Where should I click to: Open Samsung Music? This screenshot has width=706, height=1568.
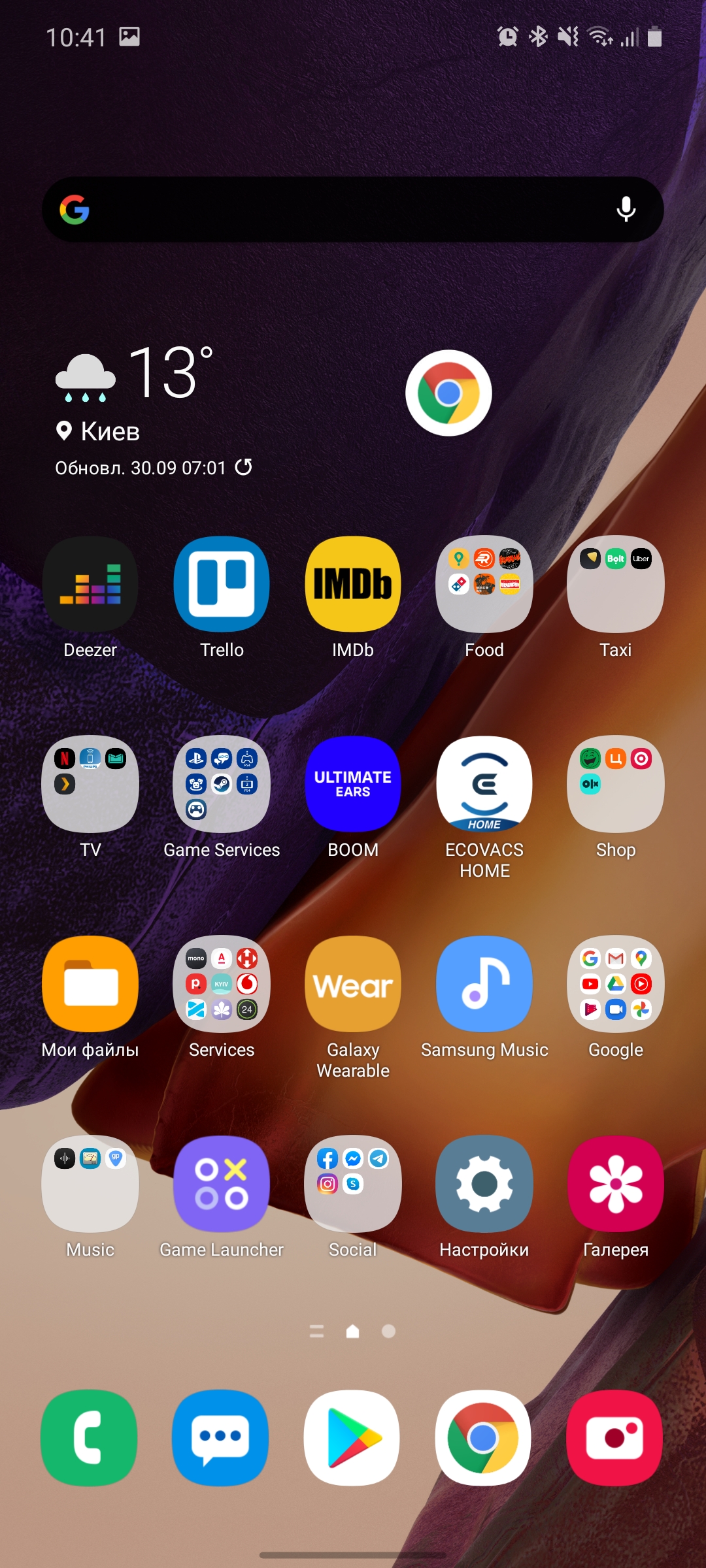(484, 984)
